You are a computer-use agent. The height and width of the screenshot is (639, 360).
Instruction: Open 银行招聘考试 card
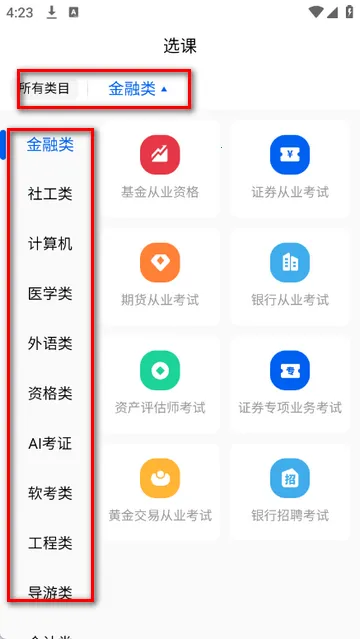click(290, 492)
